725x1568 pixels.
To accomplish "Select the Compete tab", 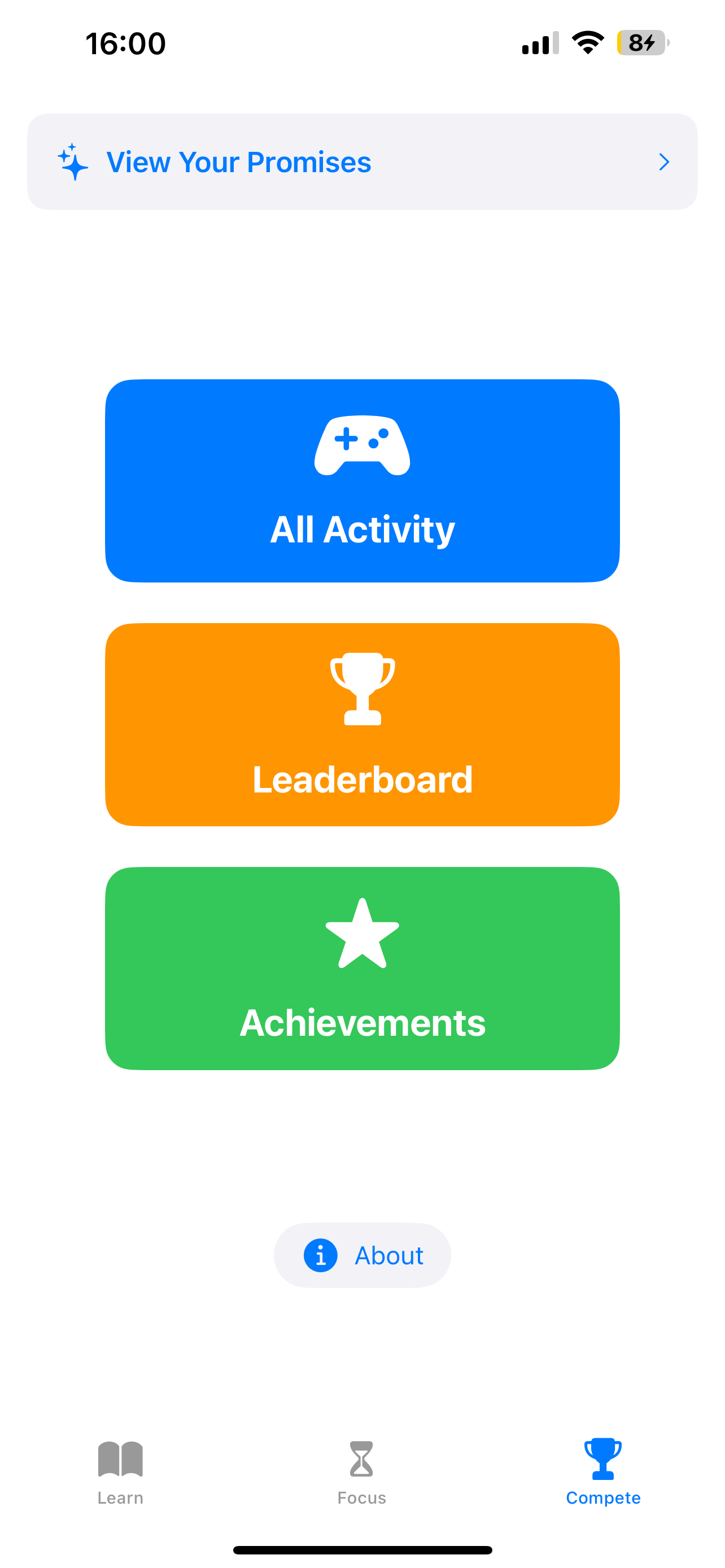I will coord(602,1472).
